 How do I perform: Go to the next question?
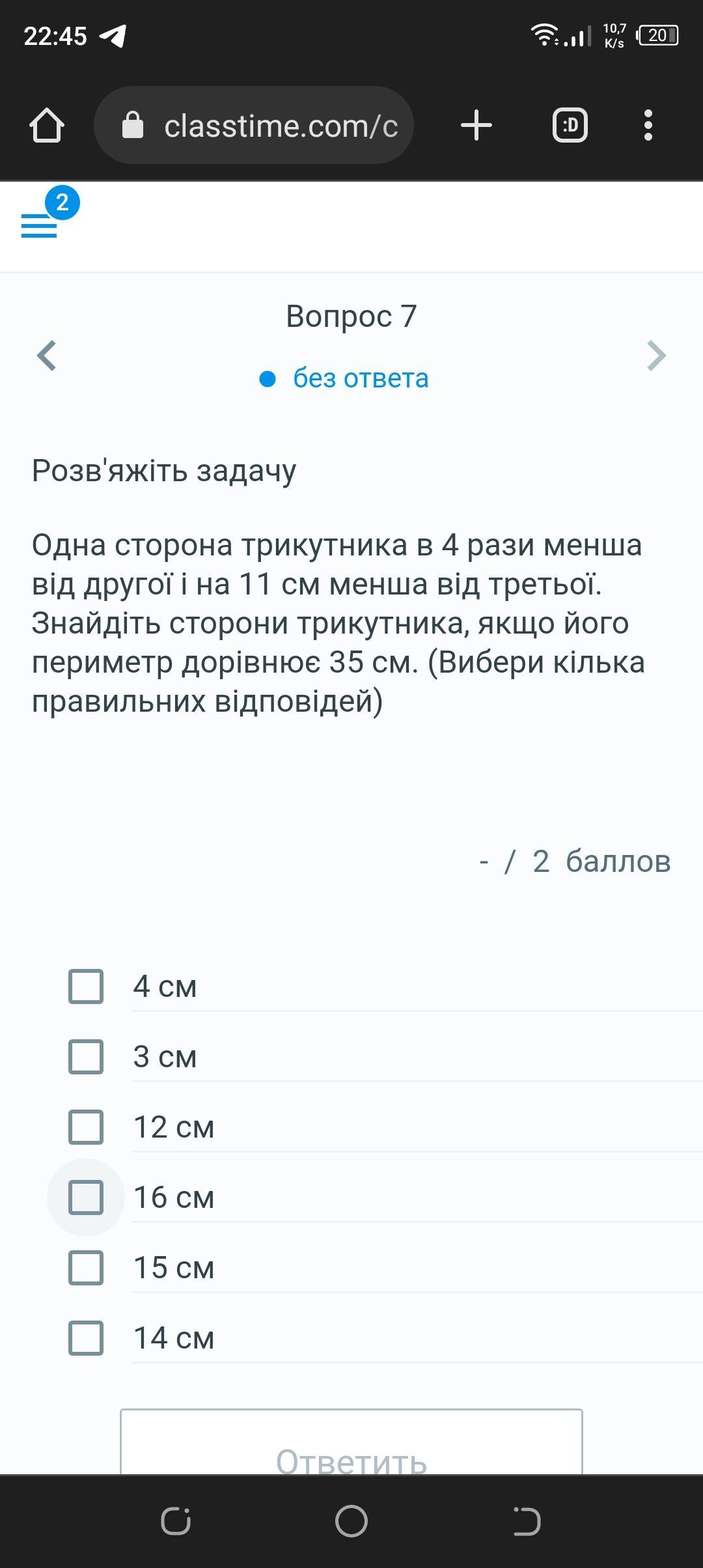point(657,356)
